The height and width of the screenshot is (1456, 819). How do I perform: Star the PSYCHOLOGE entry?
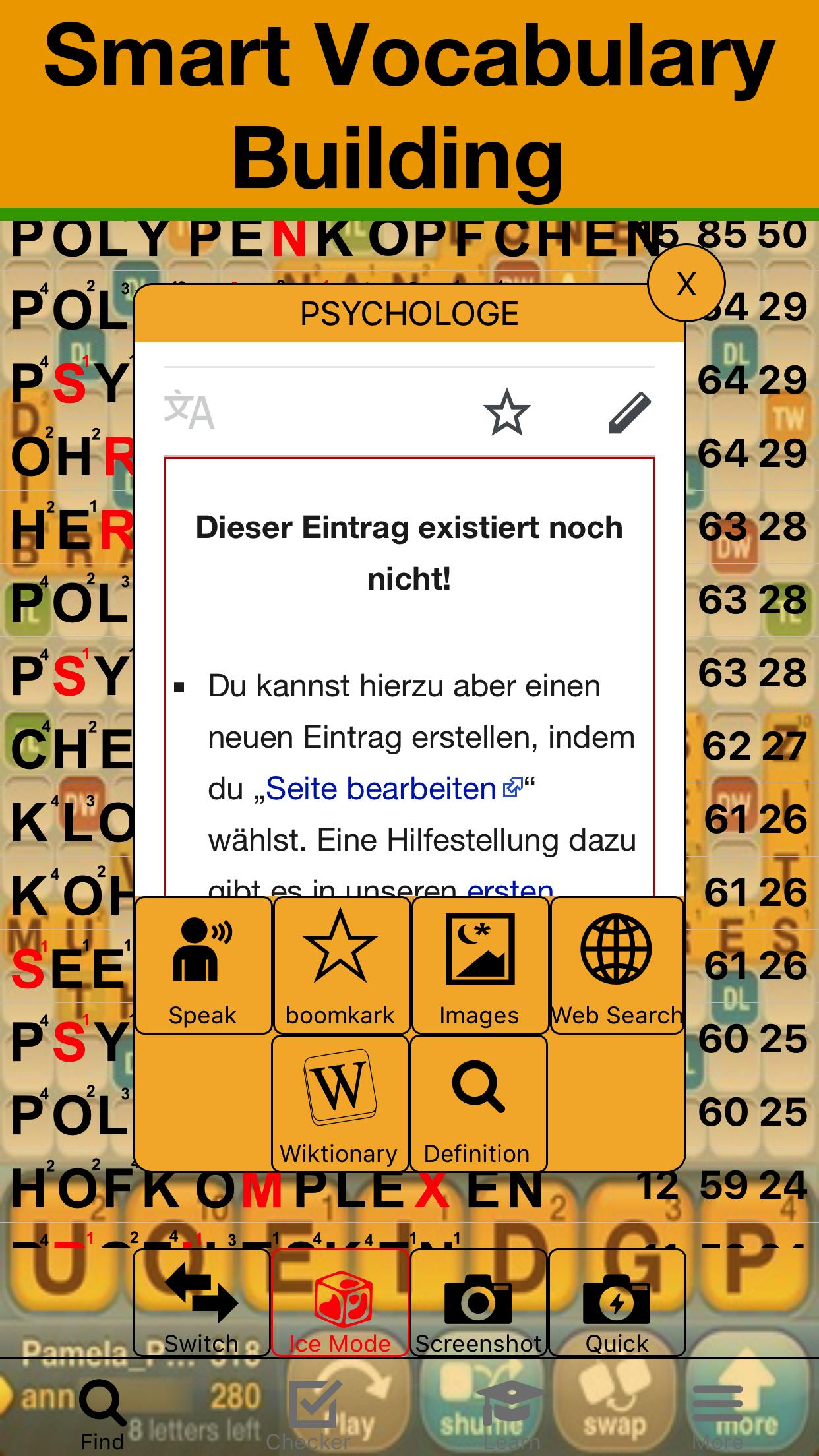[506, 412]
